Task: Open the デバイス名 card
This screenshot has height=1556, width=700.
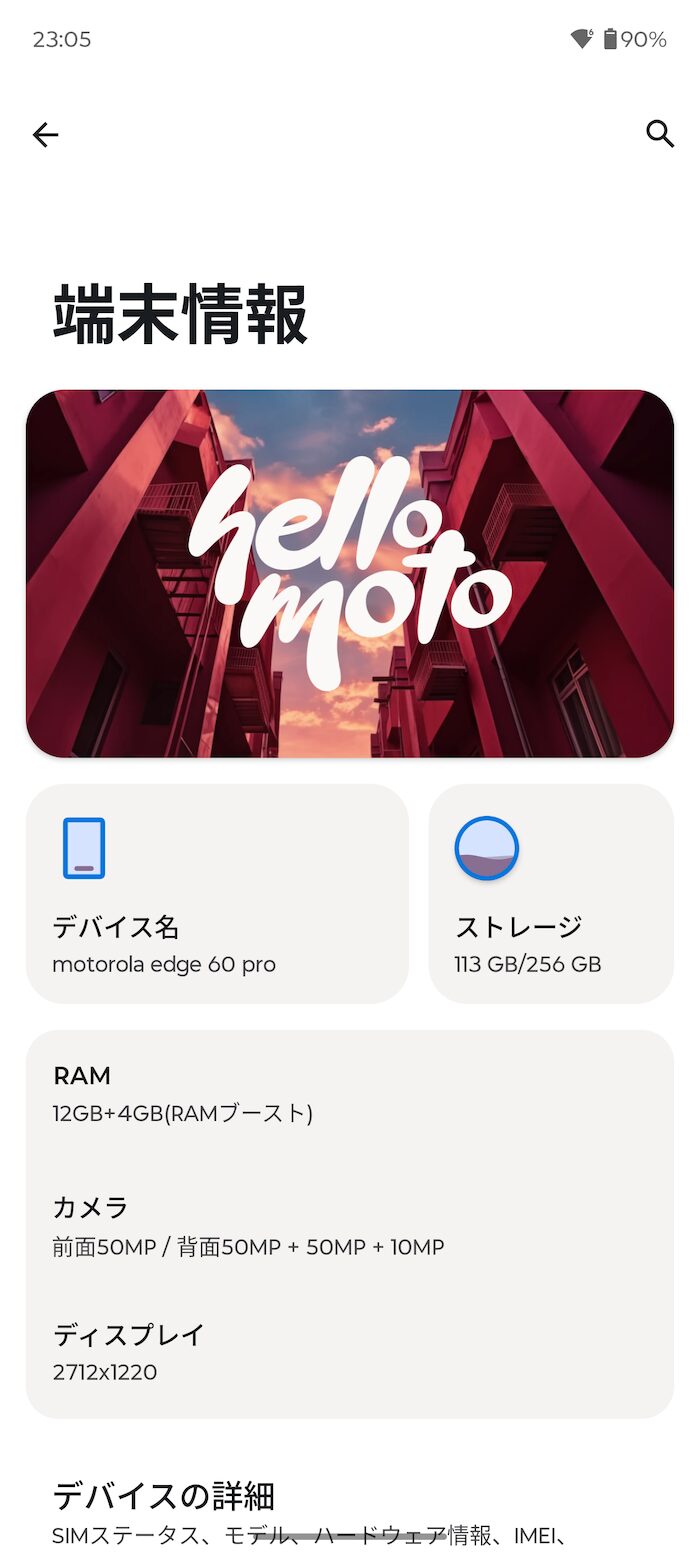Action: (217, 893)
